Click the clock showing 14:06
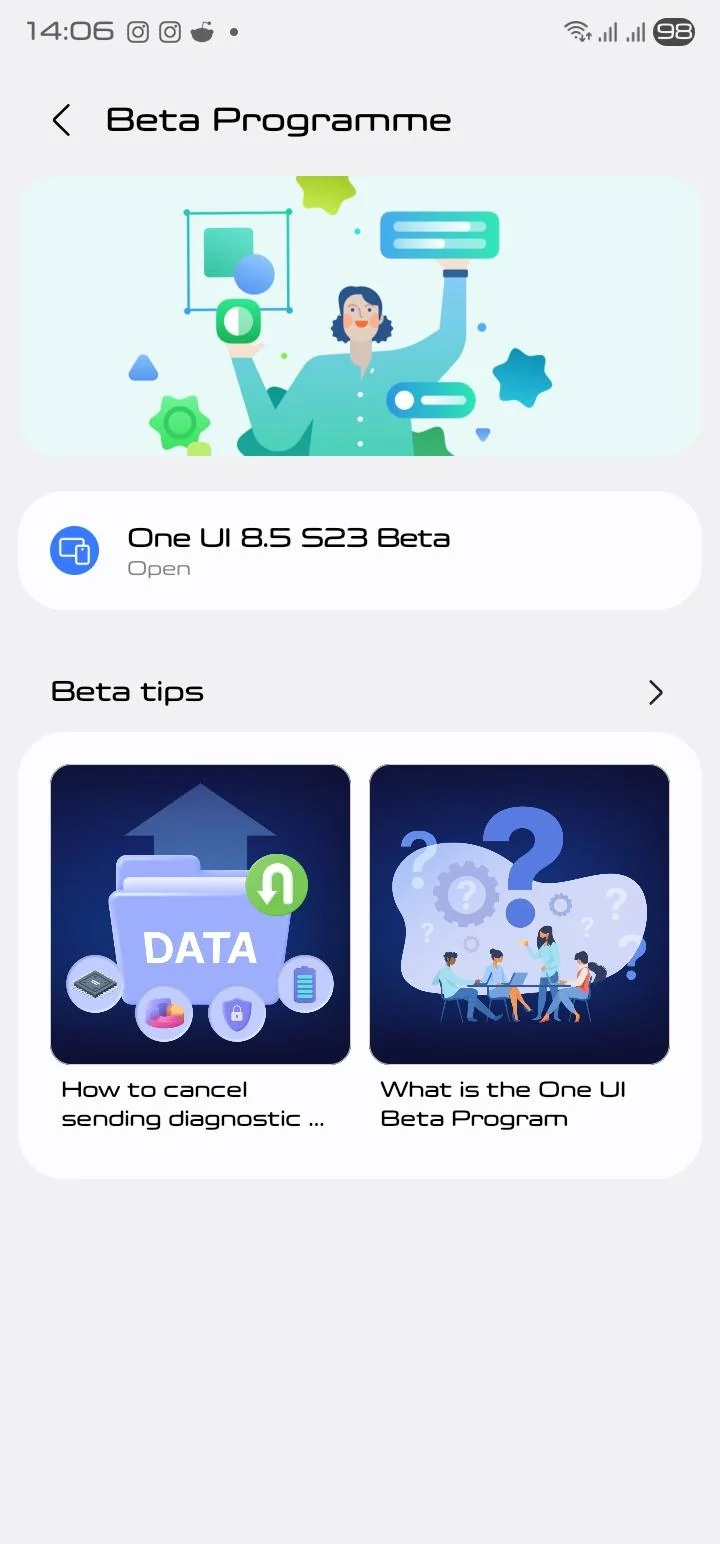The height and width of the screenshot is (1544, 720). [x=64, y=31]
